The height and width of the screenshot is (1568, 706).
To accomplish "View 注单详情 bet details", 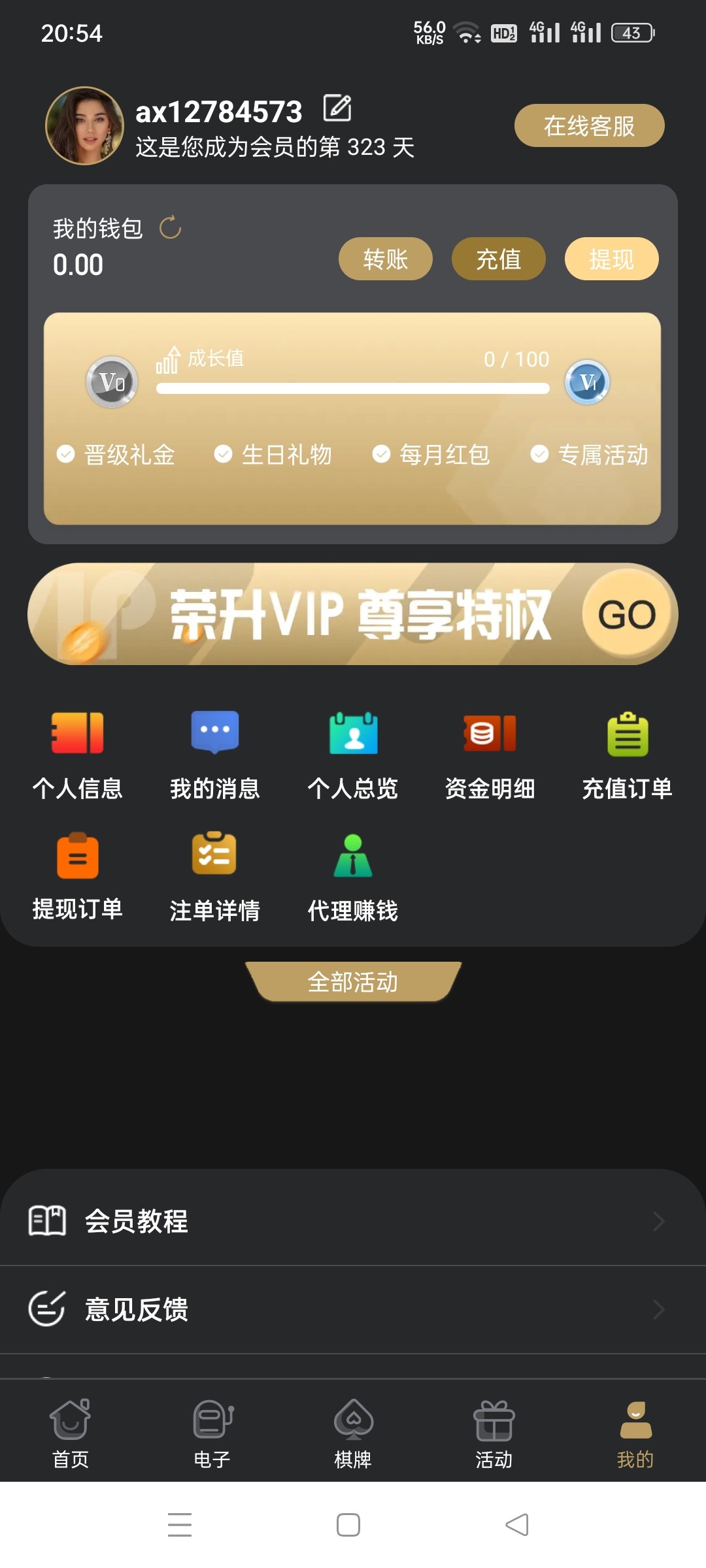I will [x=215, y=875].
